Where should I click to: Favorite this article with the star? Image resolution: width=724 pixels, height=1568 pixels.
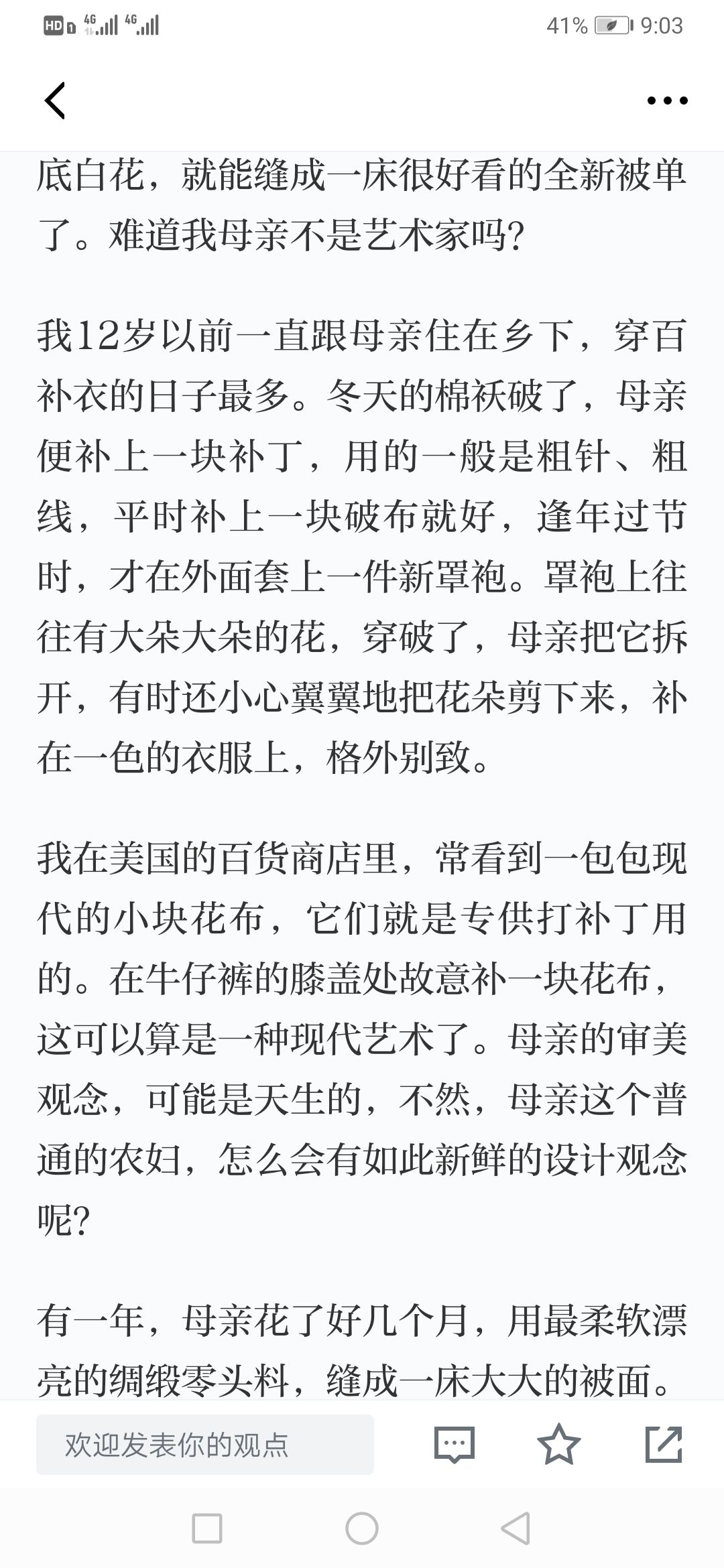559,1444
